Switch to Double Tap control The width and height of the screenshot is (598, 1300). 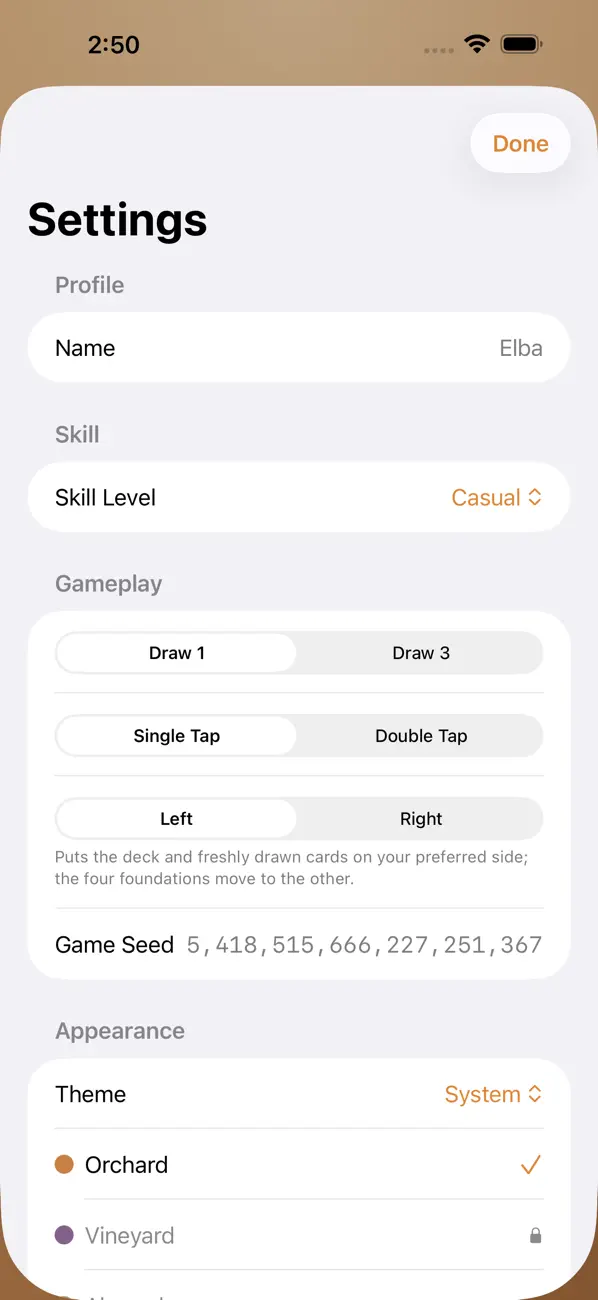(x=421, y=736)
